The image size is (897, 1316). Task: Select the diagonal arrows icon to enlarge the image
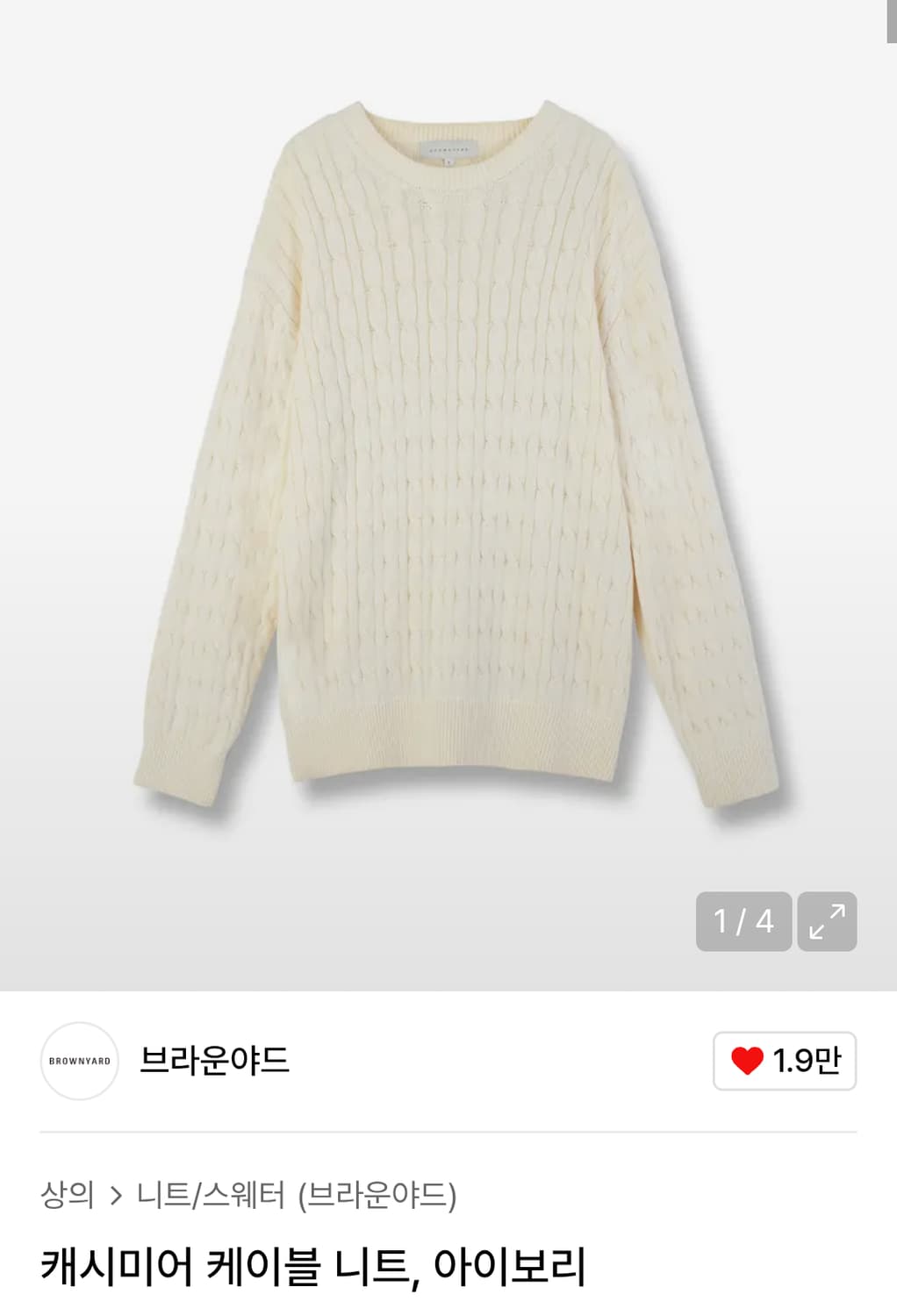click(826, 921)
